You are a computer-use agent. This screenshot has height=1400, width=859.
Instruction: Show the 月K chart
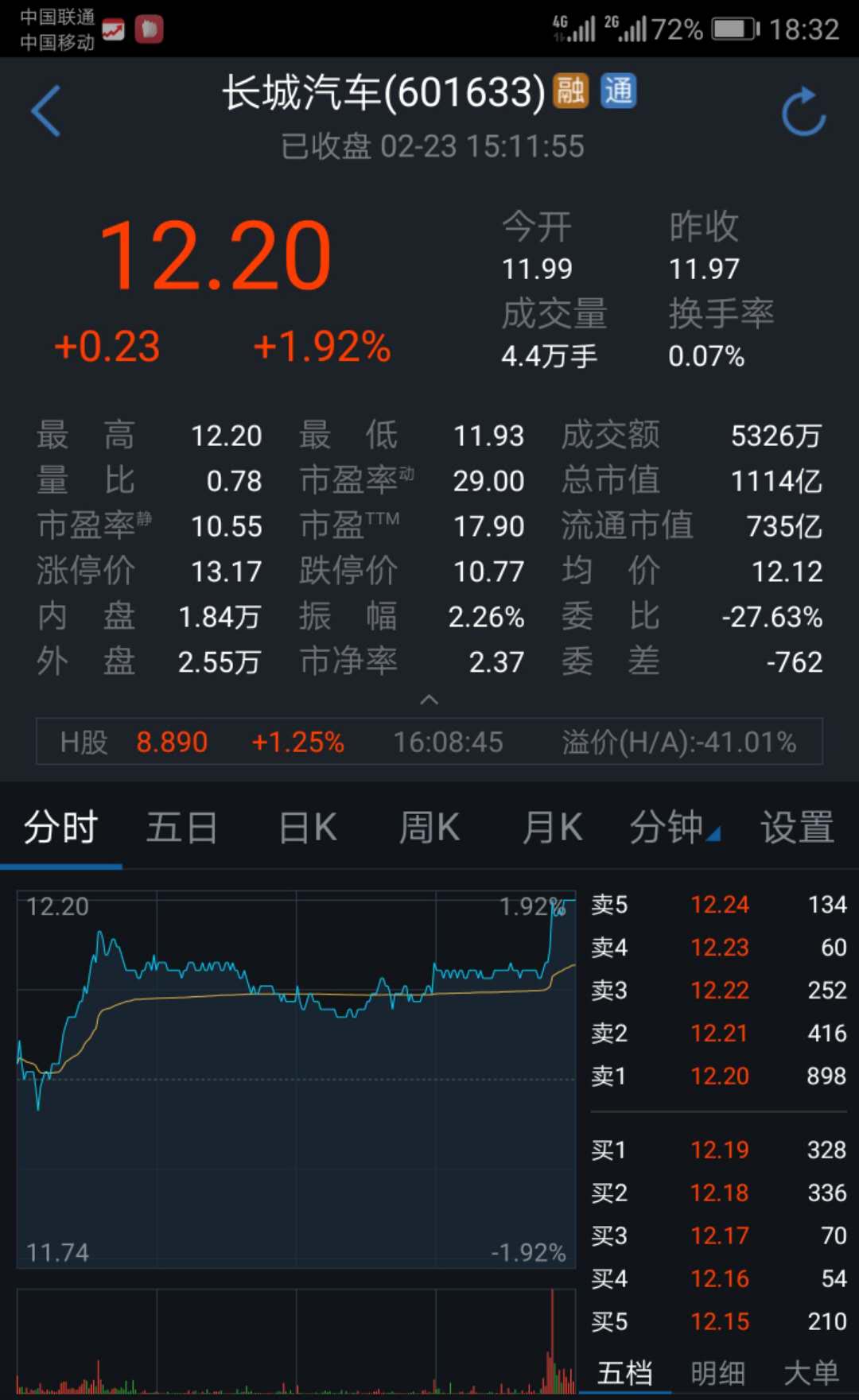pos(552,828)
